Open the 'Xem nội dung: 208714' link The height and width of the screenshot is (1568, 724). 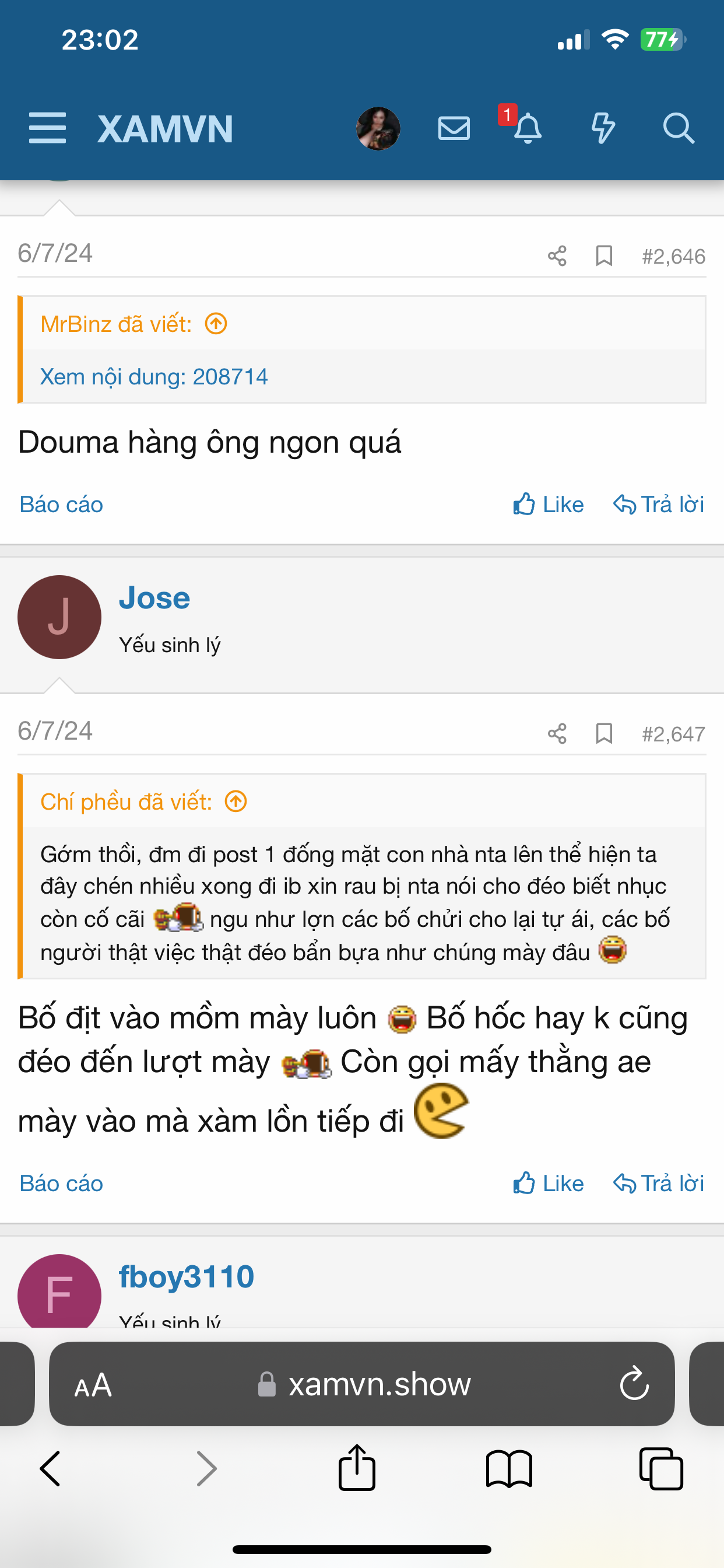(x=154, y=377)
